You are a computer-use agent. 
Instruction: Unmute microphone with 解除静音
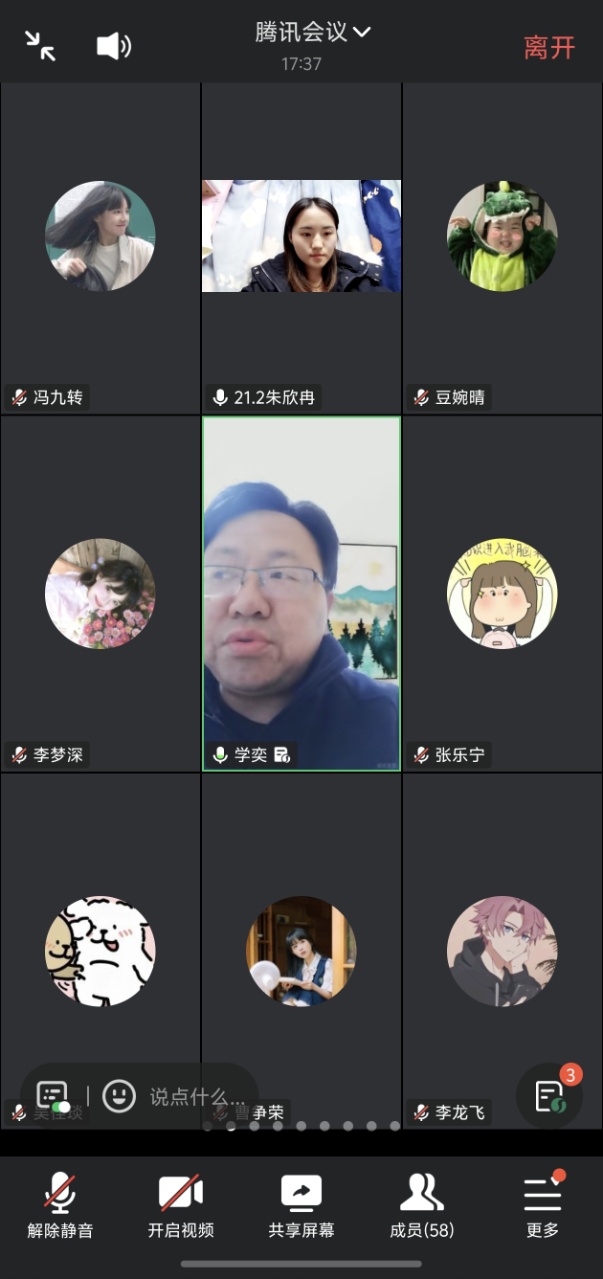(x=60, y=1205)
